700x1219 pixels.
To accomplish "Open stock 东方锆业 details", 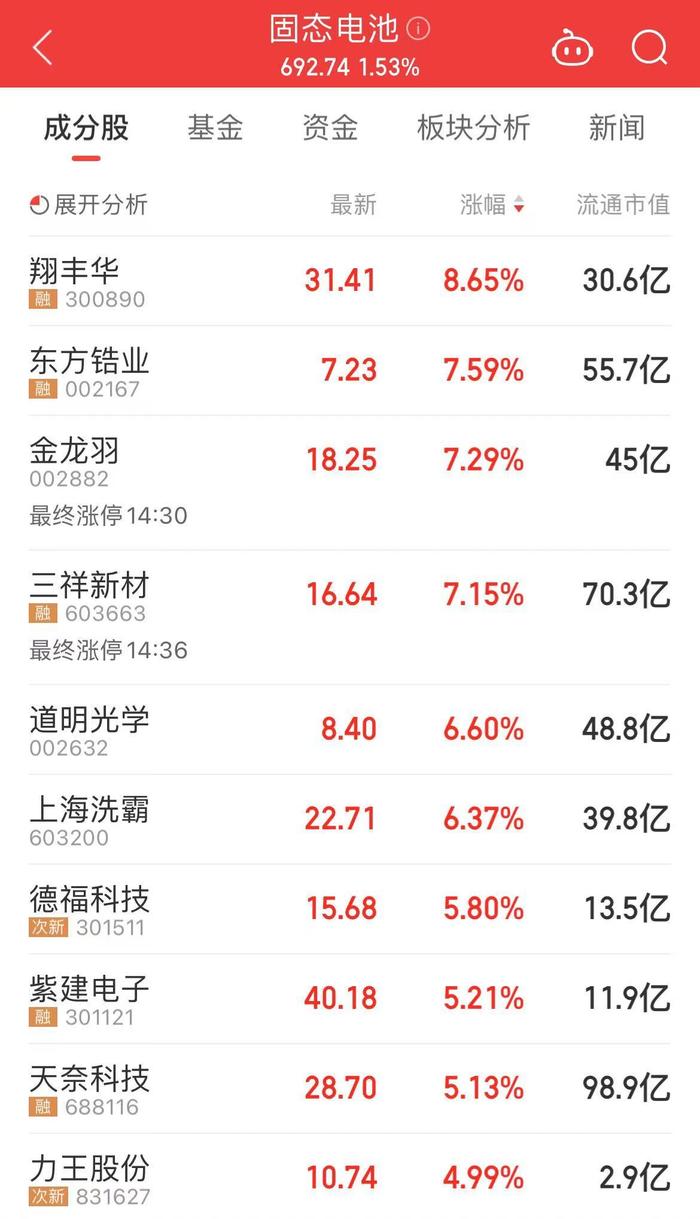I will pyautogui.click(x=350, y=371).
